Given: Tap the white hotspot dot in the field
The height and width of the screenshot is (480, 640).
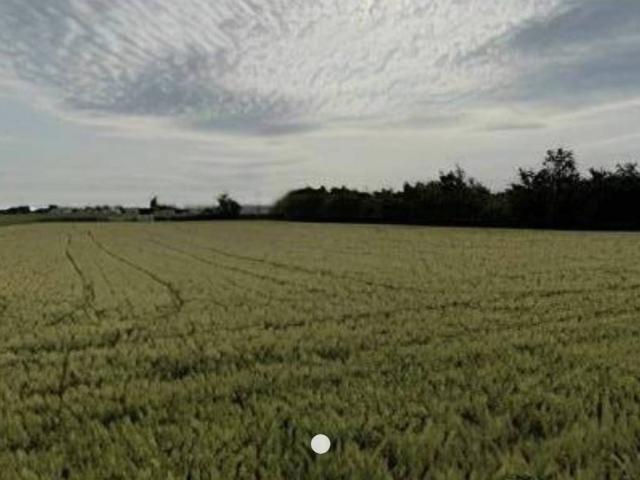Looking at the screenshot, I should [x=320, y=444].
